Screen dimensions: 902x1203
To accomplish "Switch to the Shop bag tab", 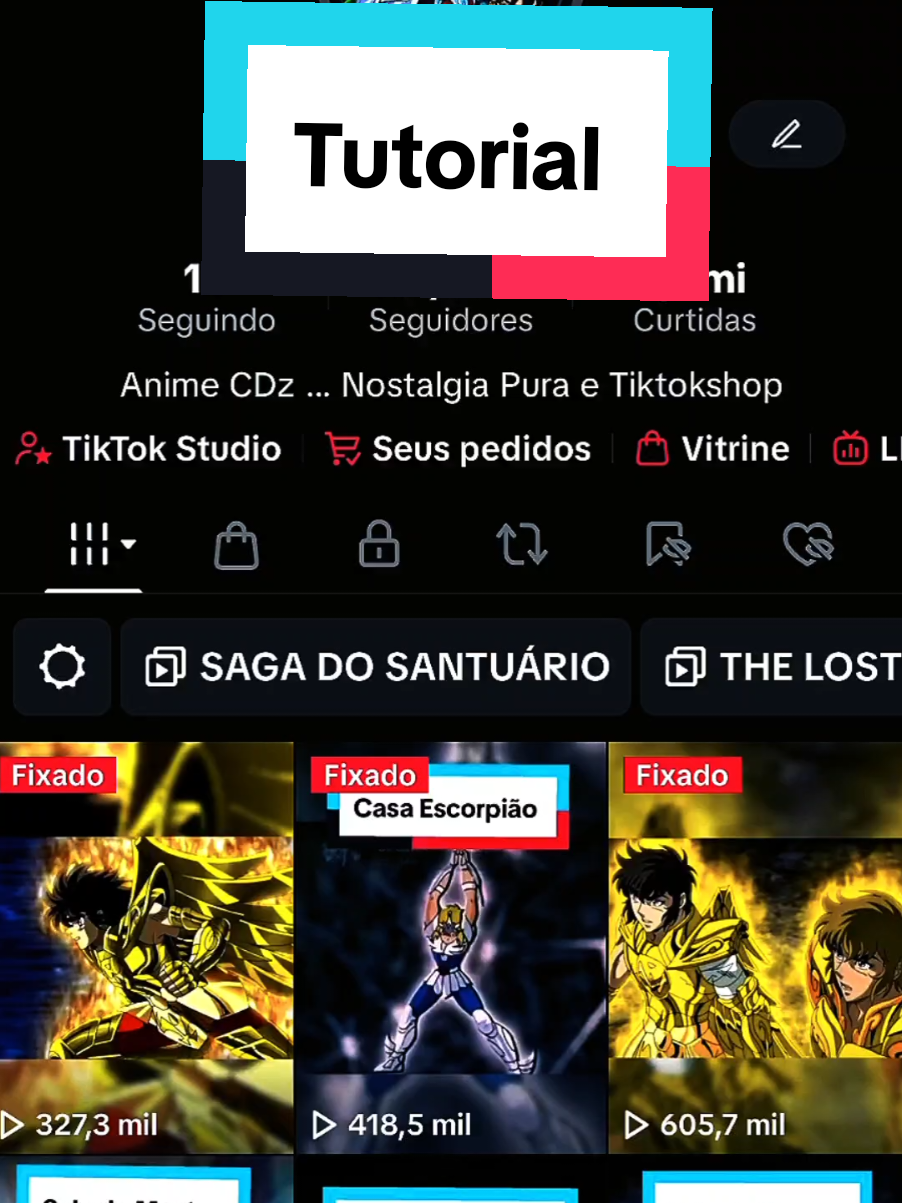I will coord(236,545).
